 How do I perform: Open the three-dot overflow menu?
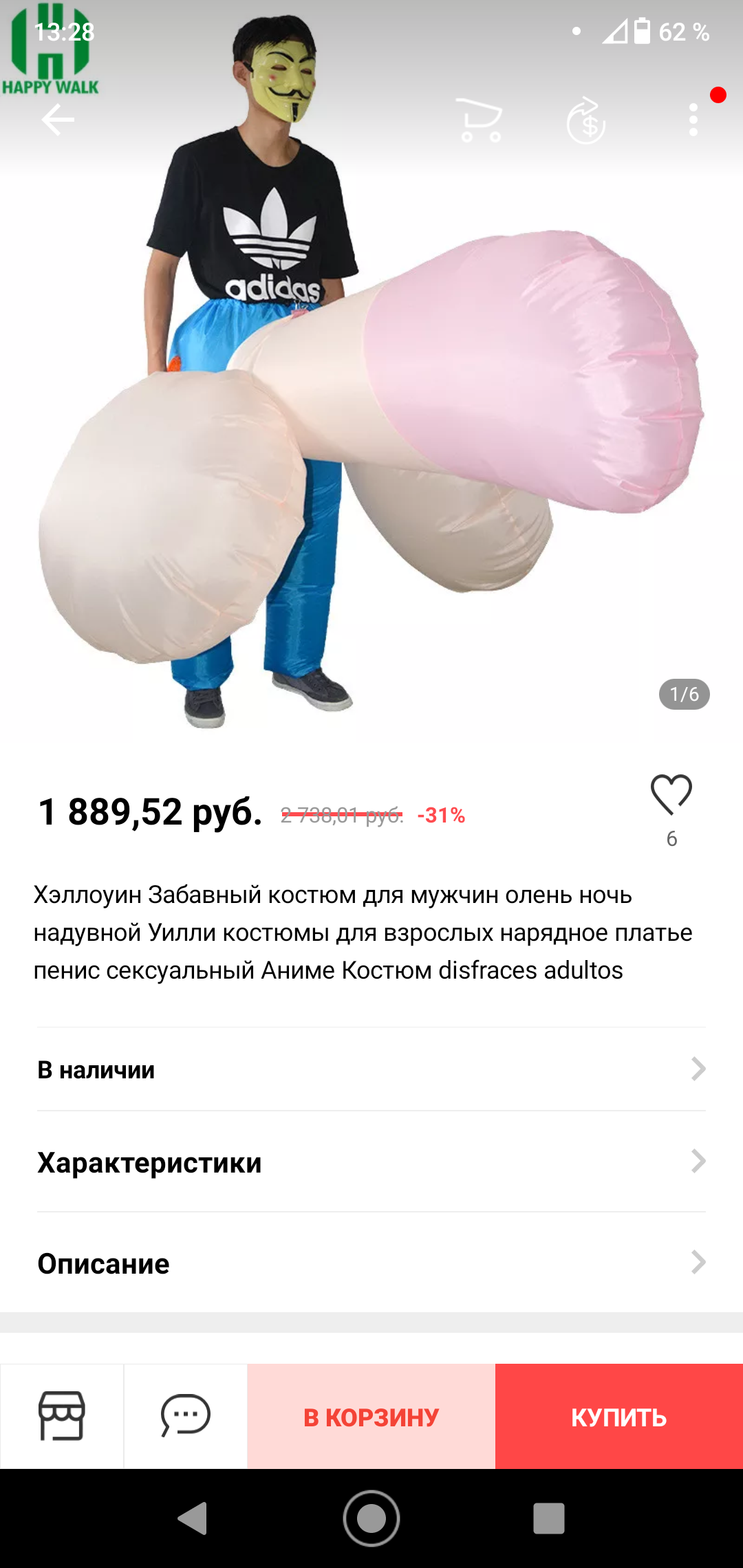coord(693,120)
